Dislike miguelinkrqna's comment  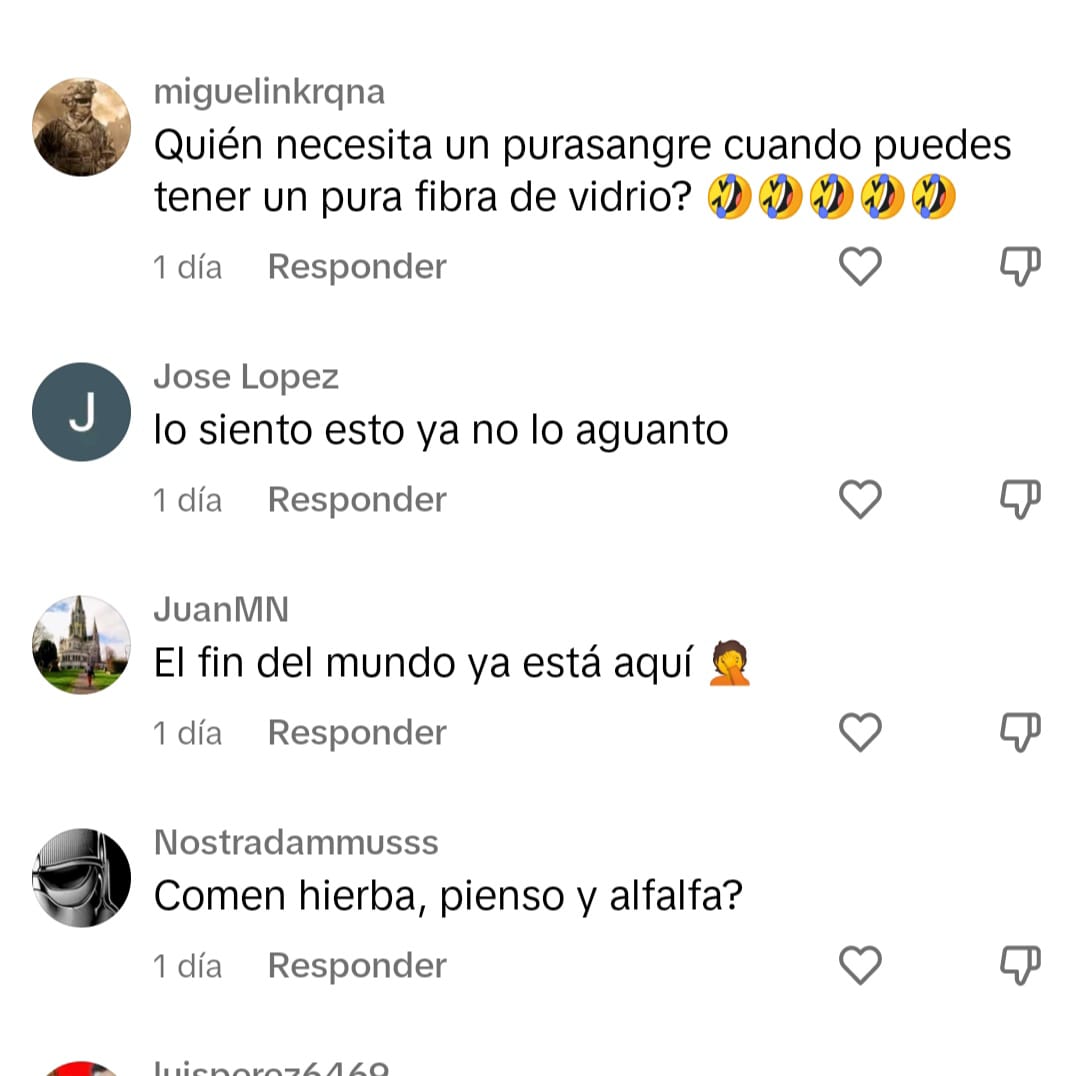click(1020, 267)
